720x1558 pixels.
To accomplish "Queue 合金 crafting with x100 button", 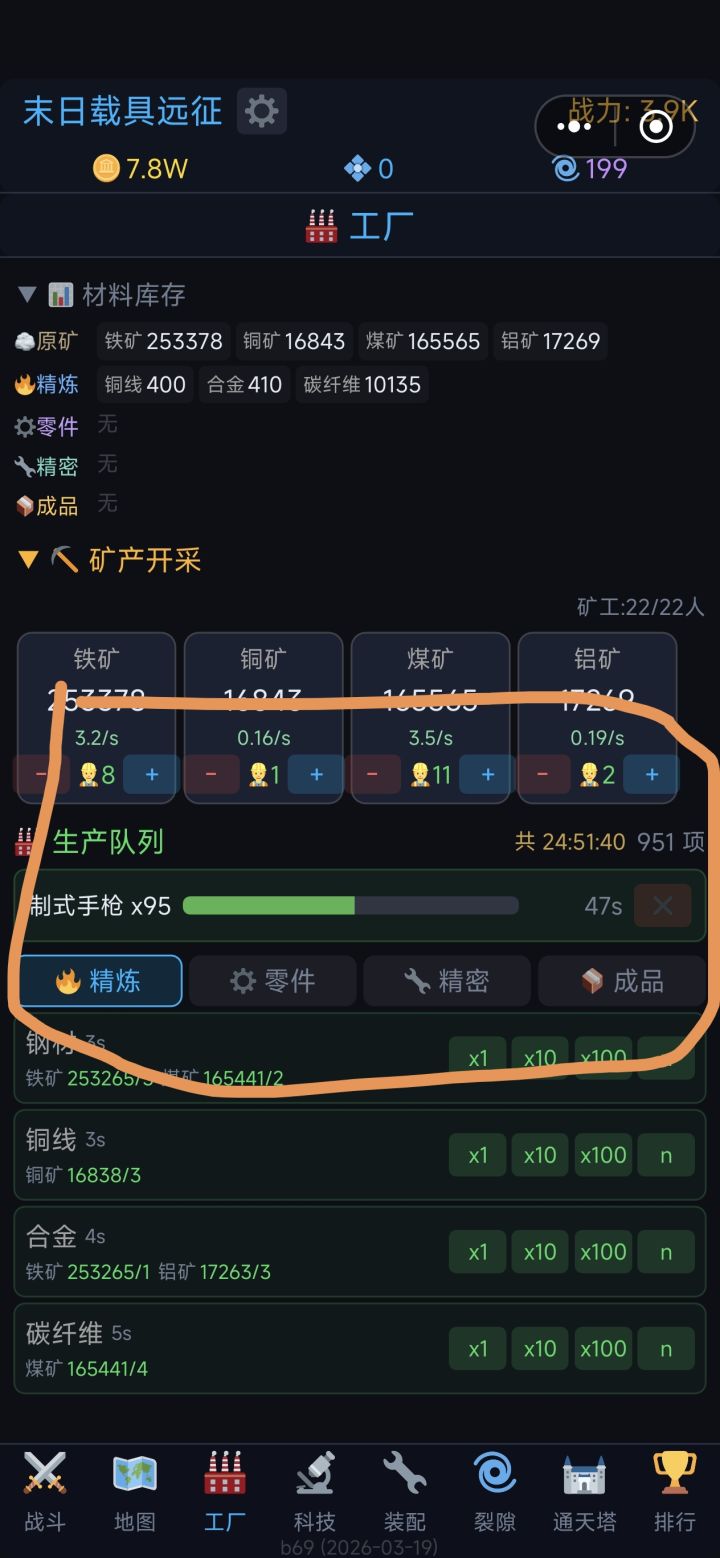I will pos(603,1251).
